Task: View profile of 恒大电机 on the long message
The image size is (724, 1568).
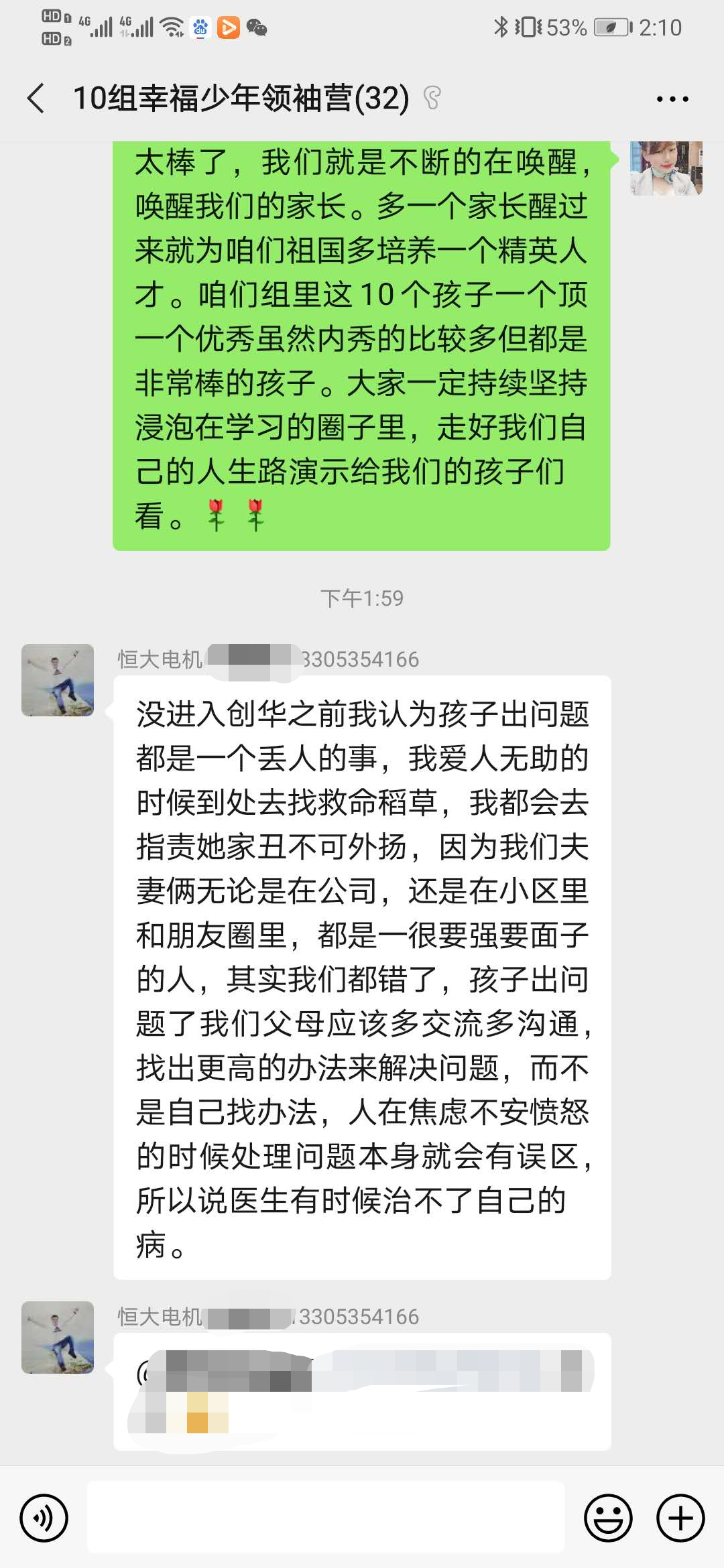Action: 58,680
